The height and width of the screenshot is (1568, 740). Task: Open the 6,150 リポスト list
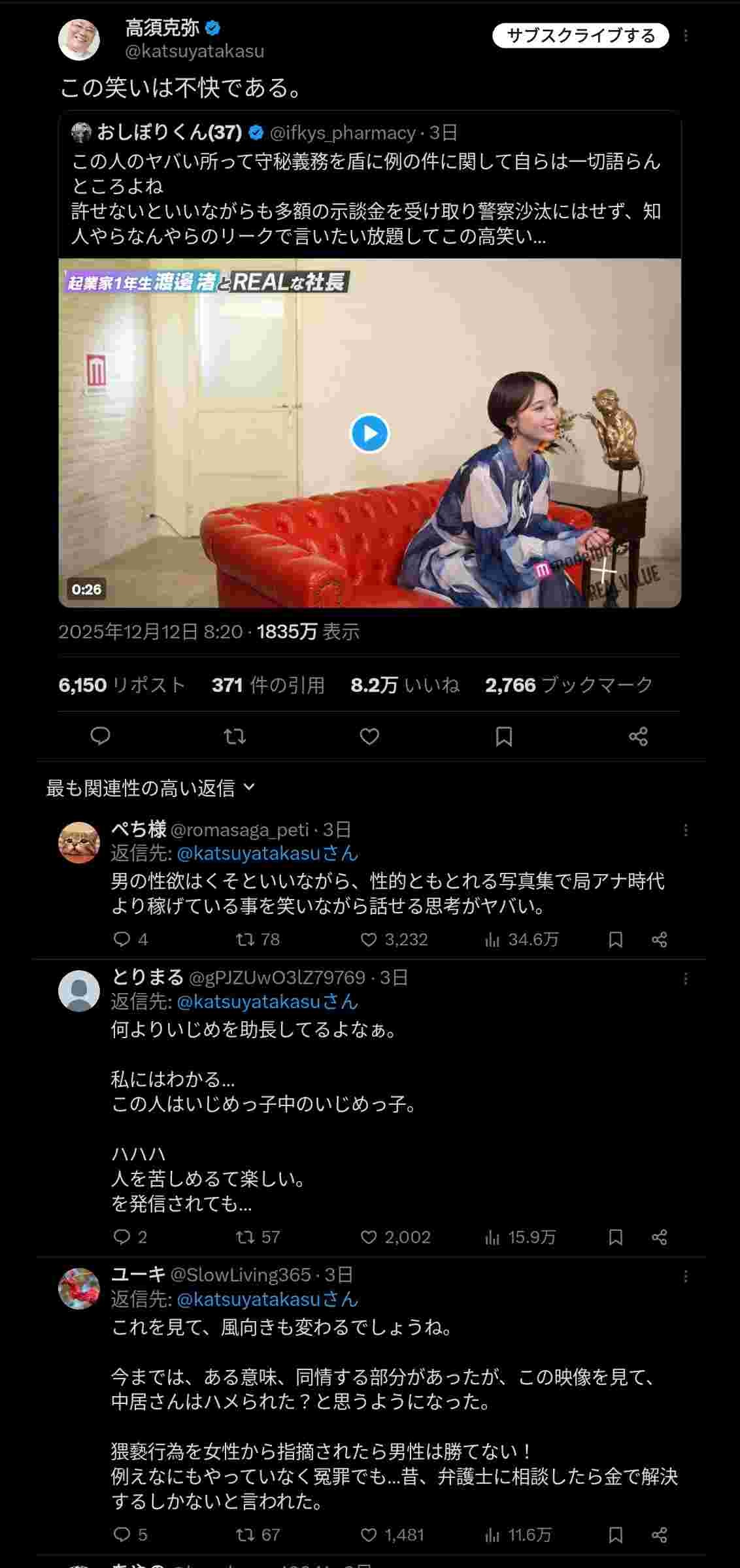tap(122, 685)
